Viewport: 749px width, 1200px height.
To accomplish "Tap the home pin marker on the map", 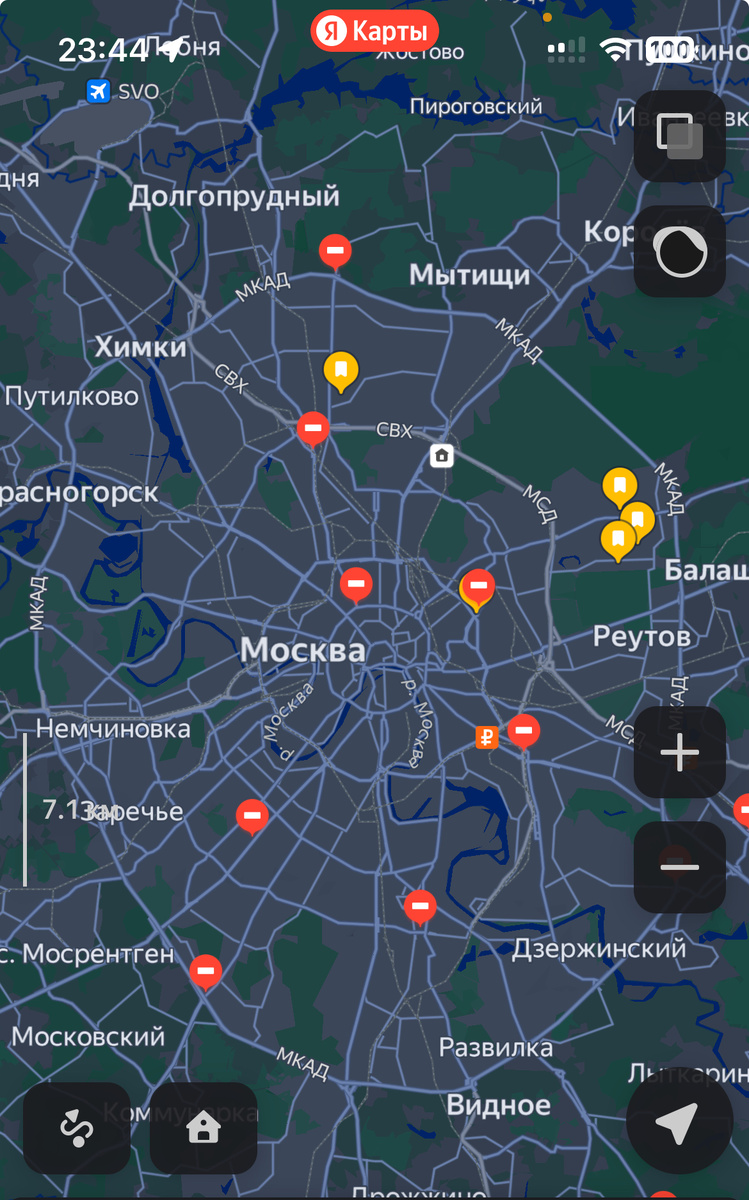I will [440, 456].
